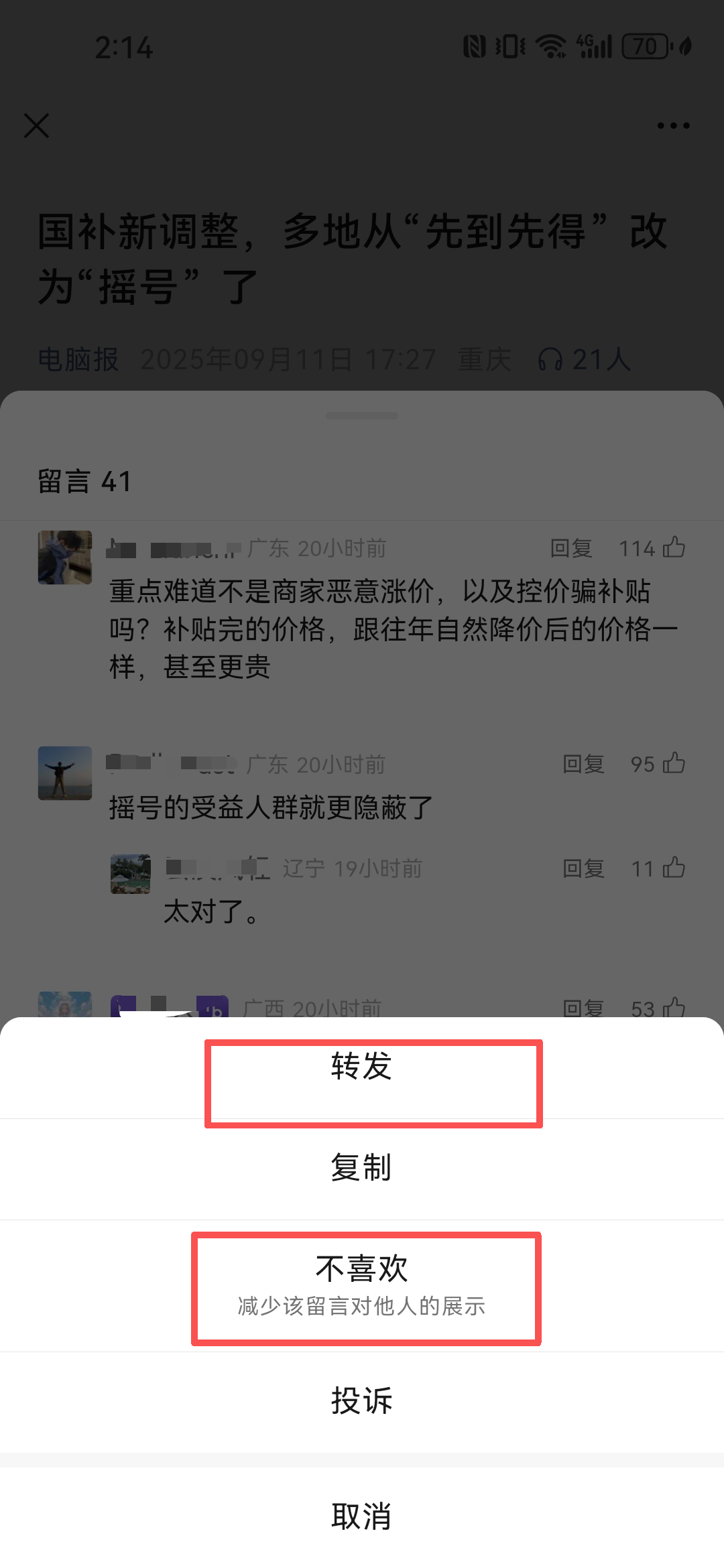
Task: Report the comment via 投诉
Action: (362, 1402)
